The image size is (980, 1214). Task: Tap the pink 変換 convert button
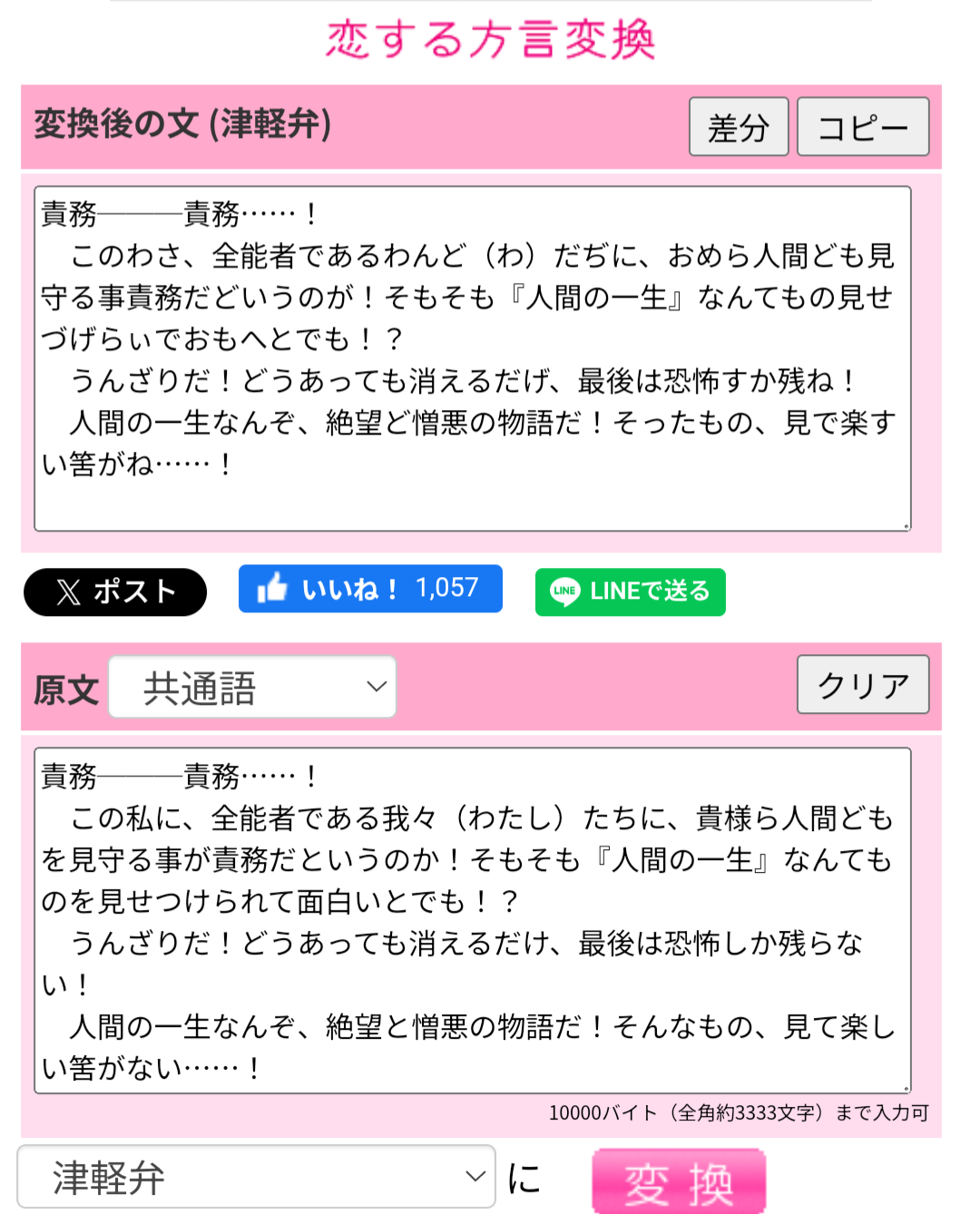(678, 1181)
